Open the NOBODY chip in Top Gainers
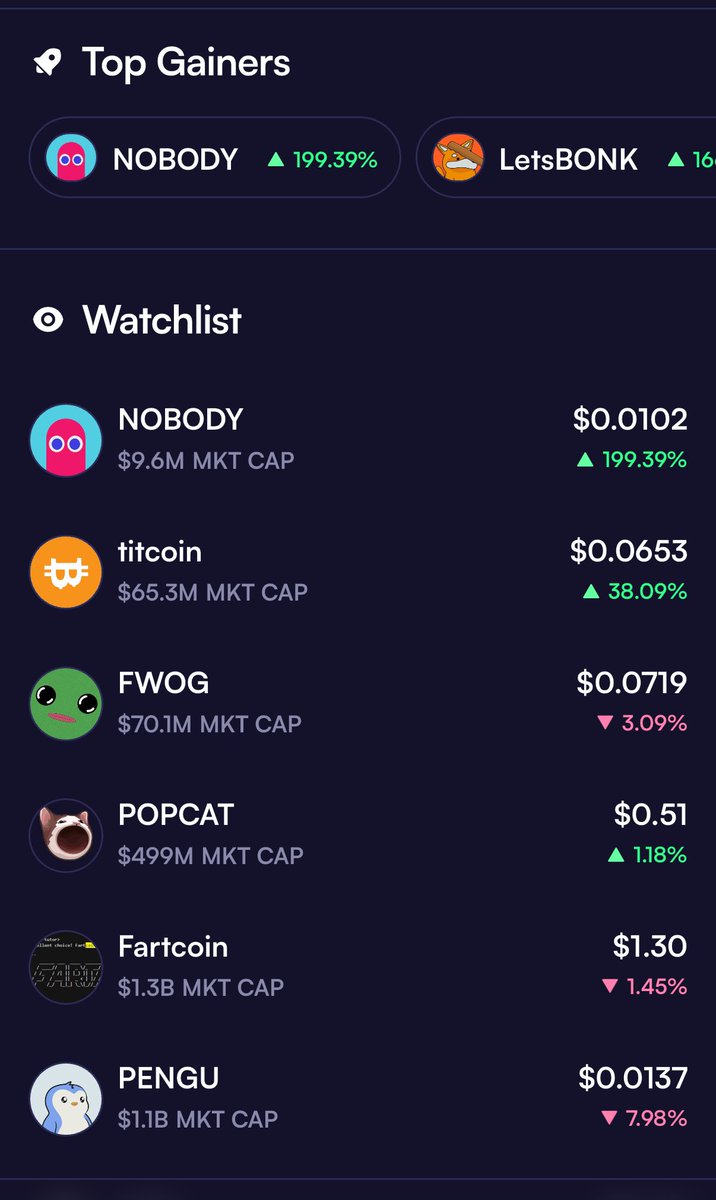This screenshot has width=716, height=1200. coord(215,159)
